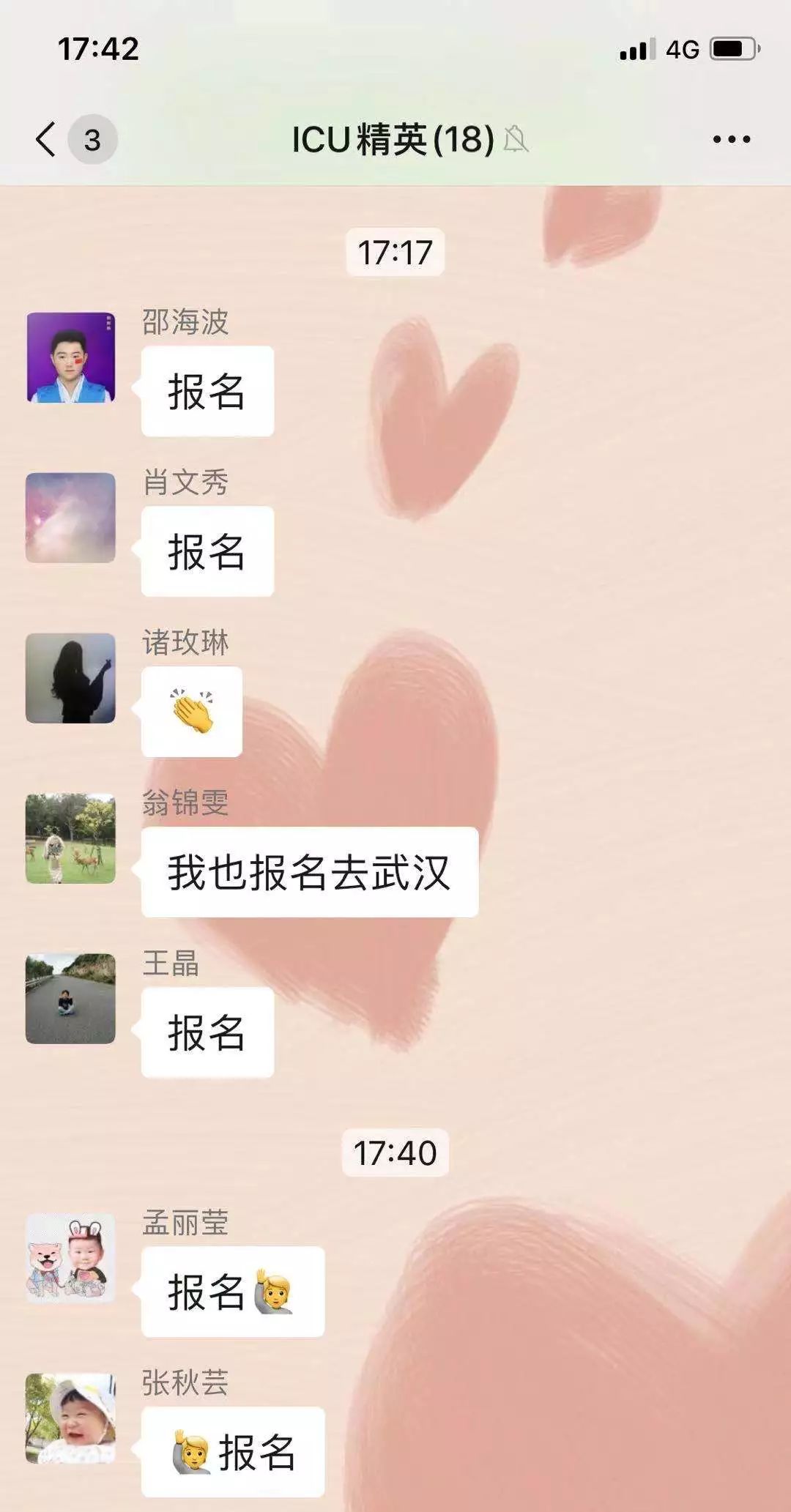Open 翁锦雯's profile picture

point(70,838)
